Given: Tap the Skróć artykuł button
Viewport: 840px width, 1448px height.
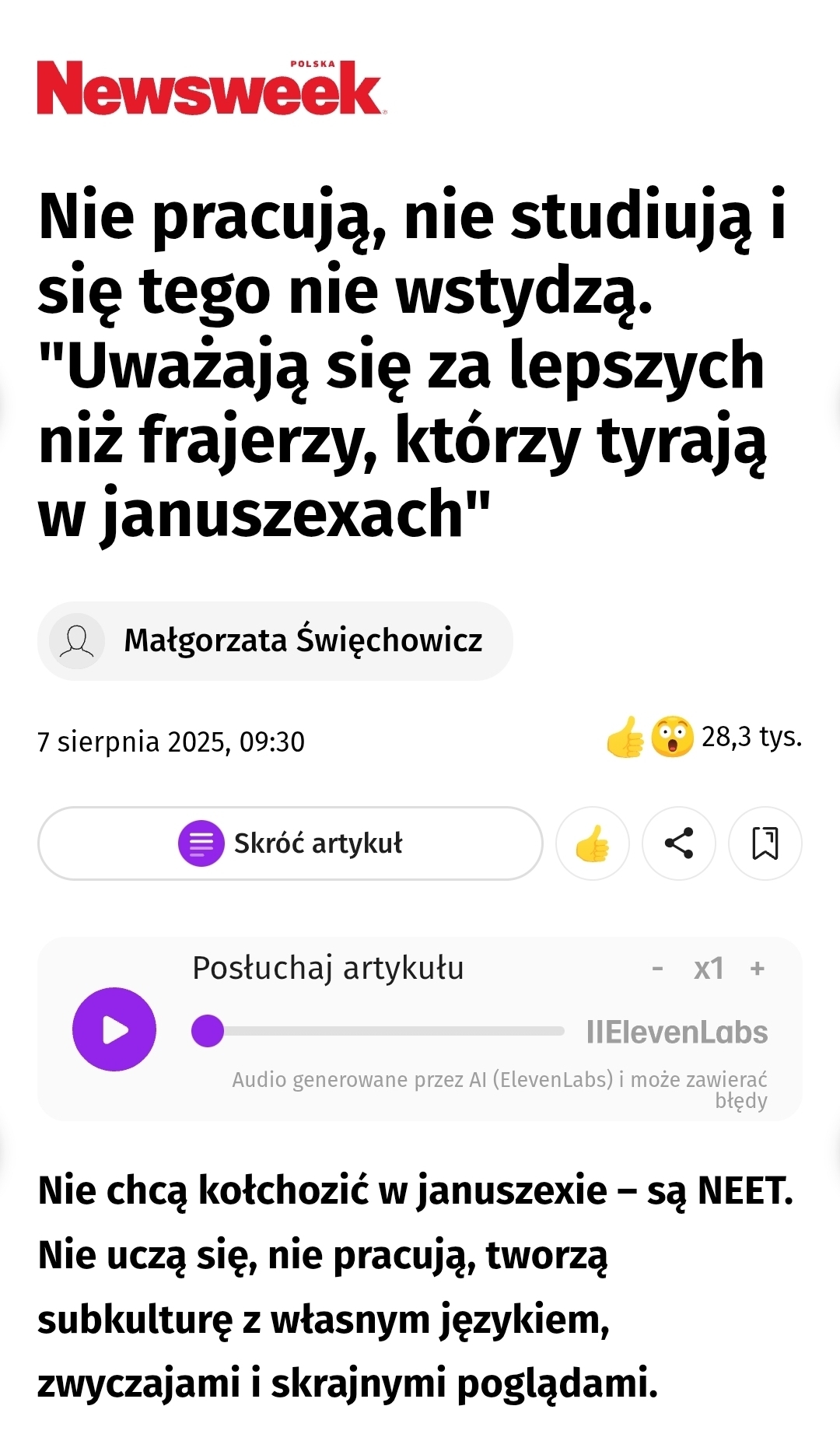Looking at the screenshot, I should point(290,843).
